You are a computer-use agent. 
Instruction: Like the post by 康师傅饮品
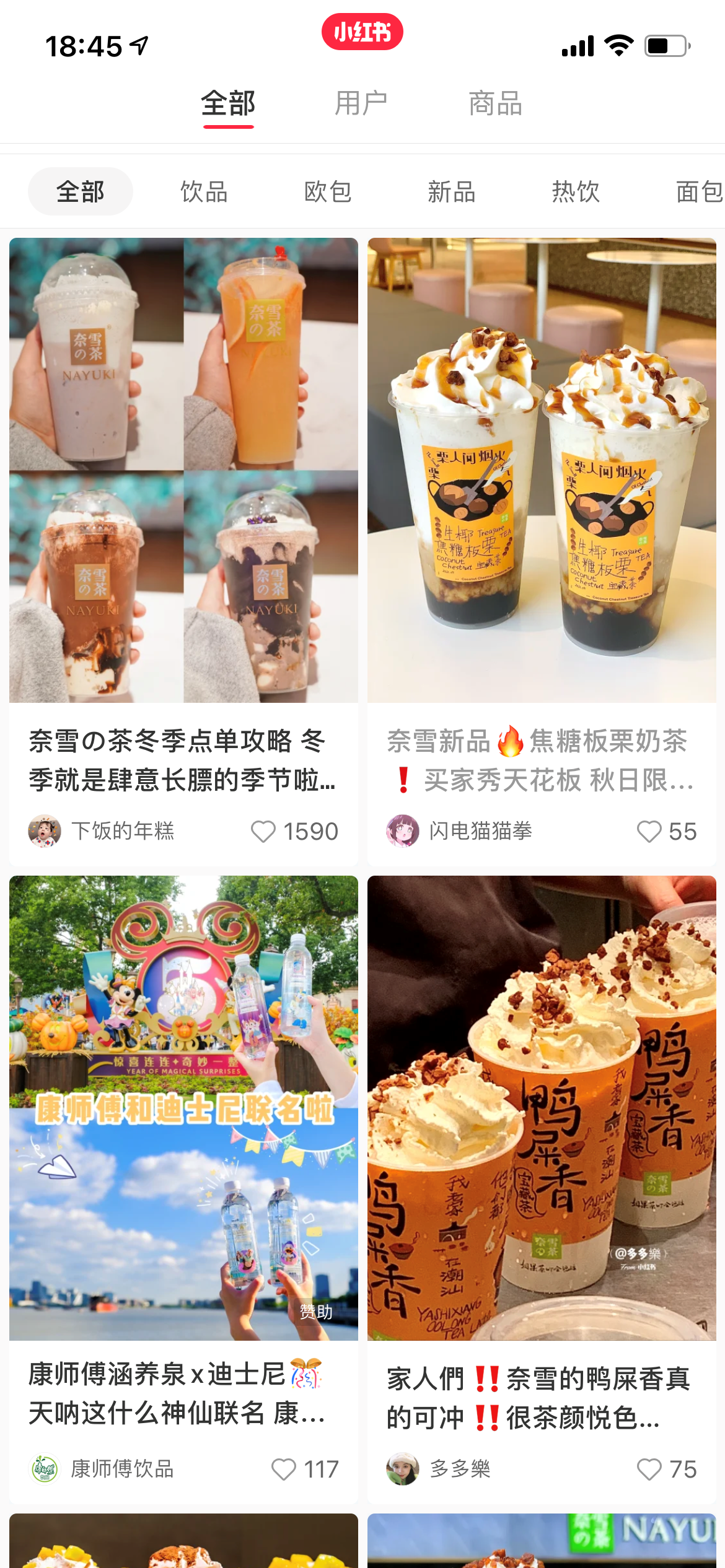pos(284,1469)
